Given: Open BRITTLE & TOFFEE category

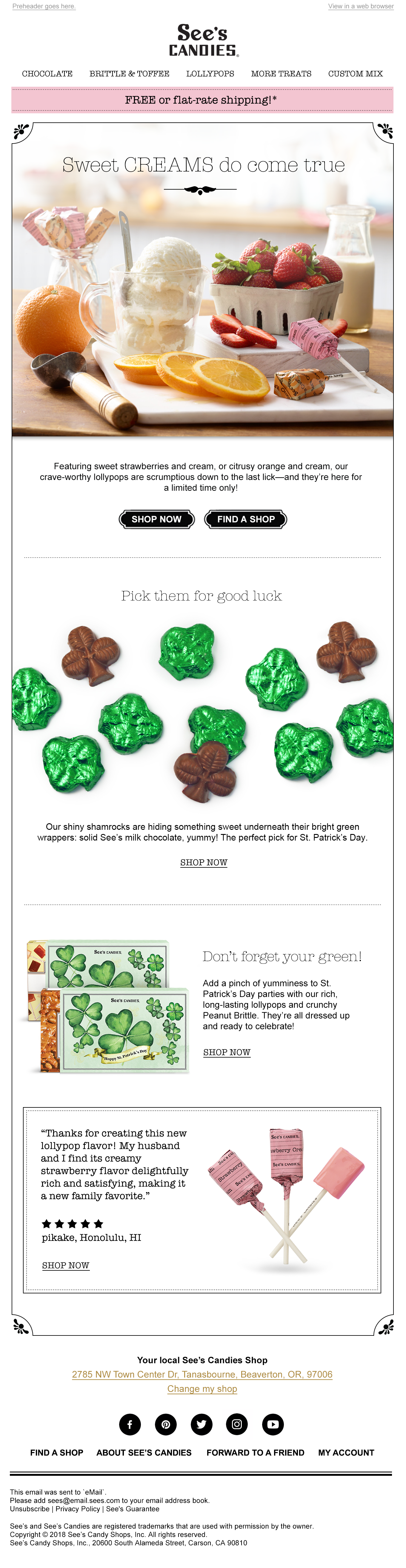Looking at the screenshot, I should 129,74.
